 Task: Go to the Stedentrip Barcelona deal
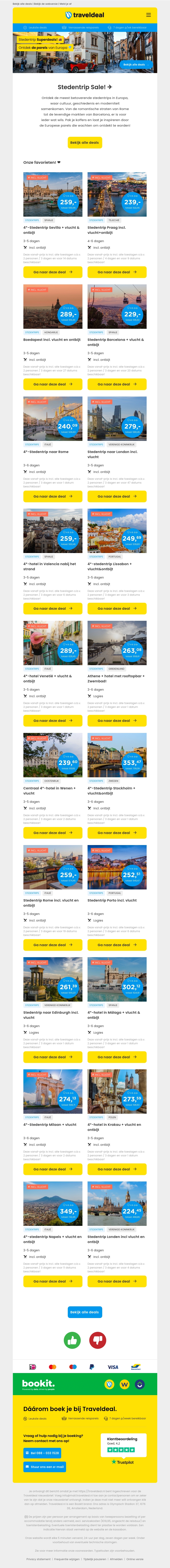(116, 384)
